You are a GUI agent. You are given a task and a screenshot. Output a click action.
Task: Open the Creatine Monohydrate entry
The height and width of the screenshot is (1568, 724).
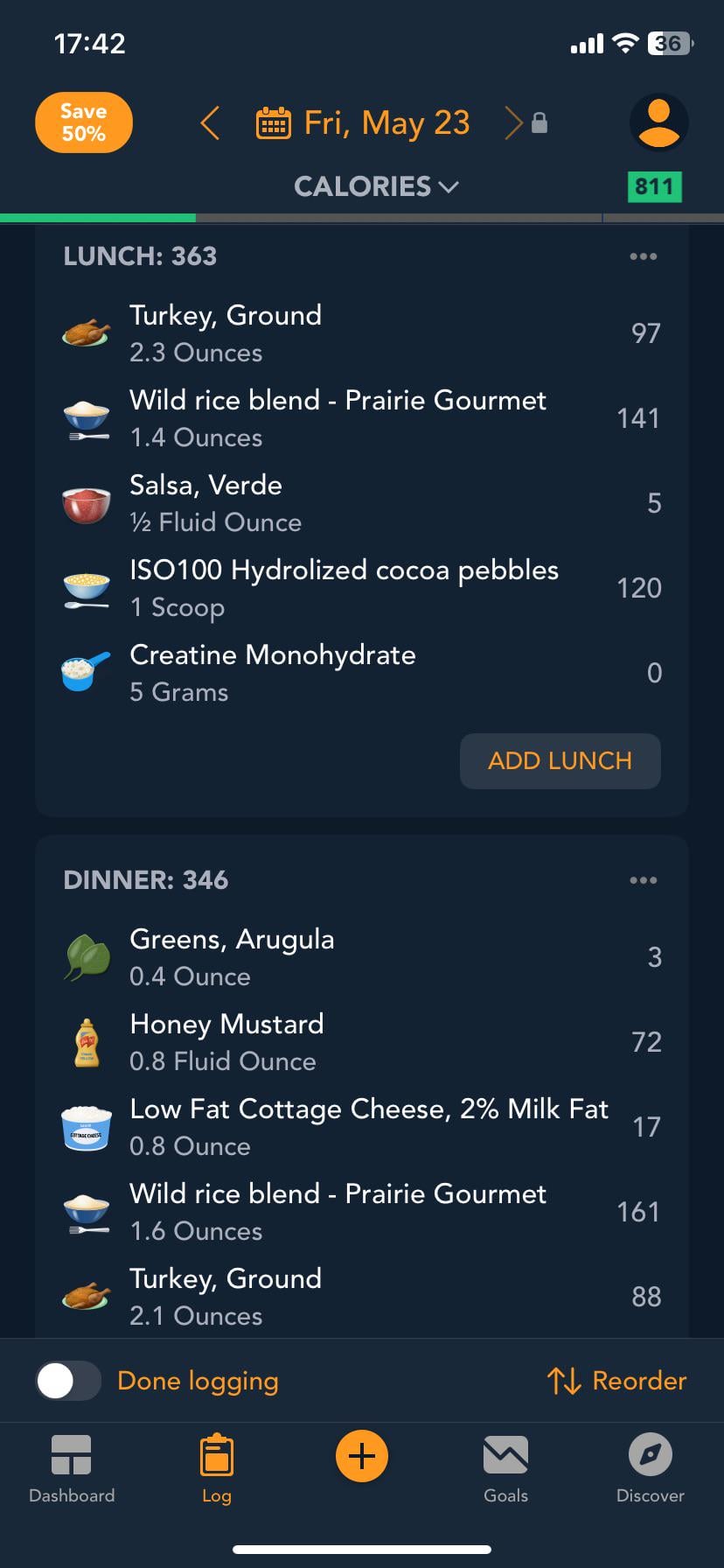(362, 673)
